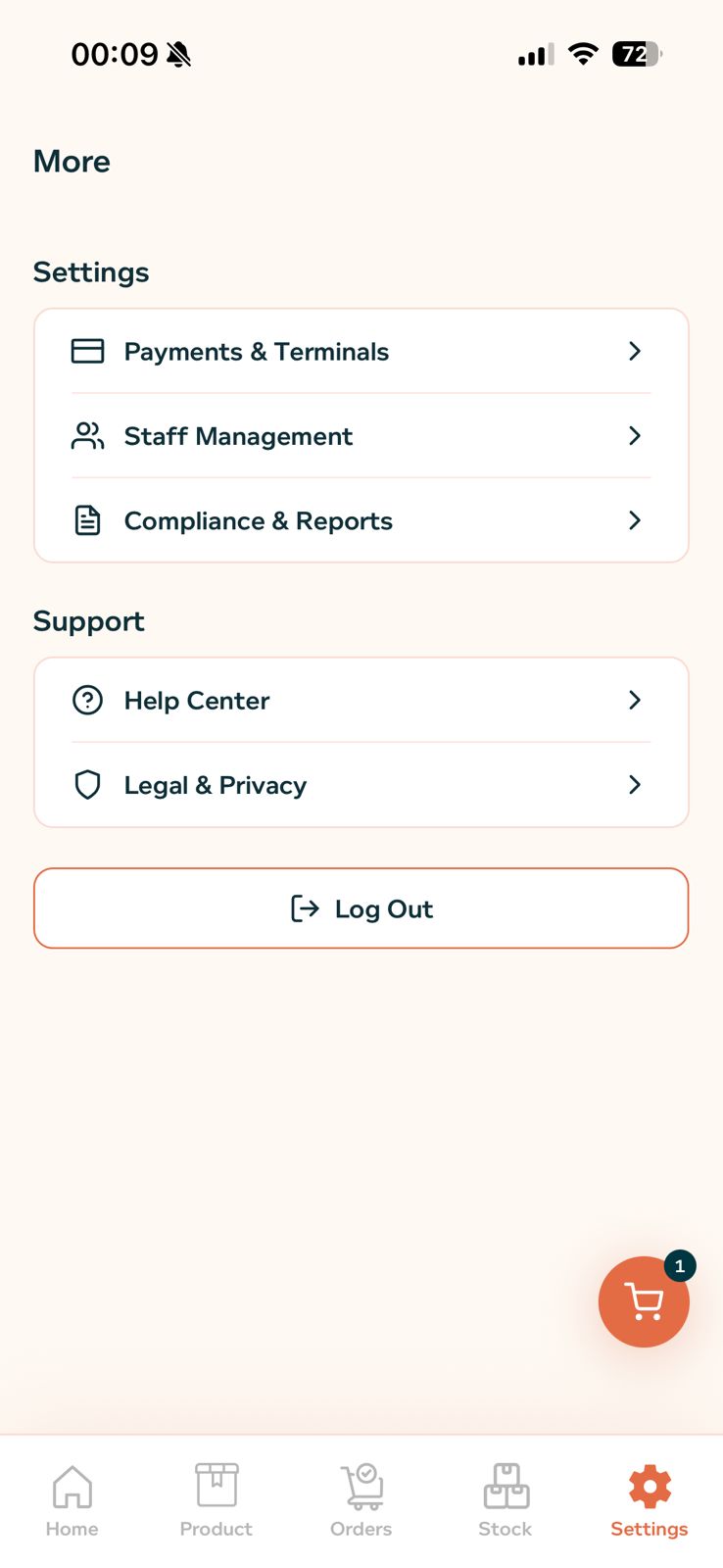The width and height of the screenshot is (723, 1568).
Task: Visit the Help Center
Action: click(x=361, y=701)
